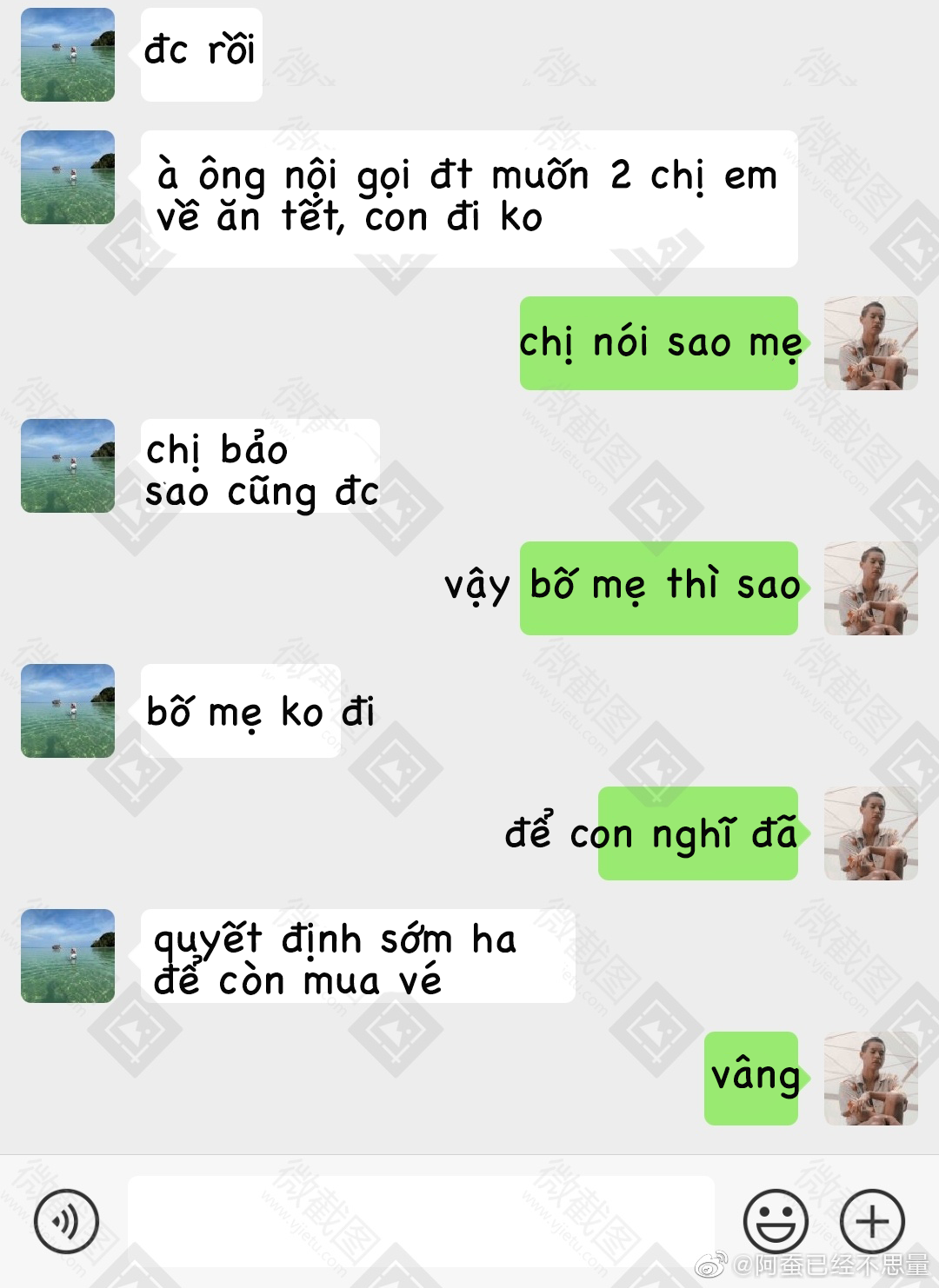Tap my avatar beside 'vâng' message
The width and height of the screenshot is (939, 1288).
point(870,1079)
